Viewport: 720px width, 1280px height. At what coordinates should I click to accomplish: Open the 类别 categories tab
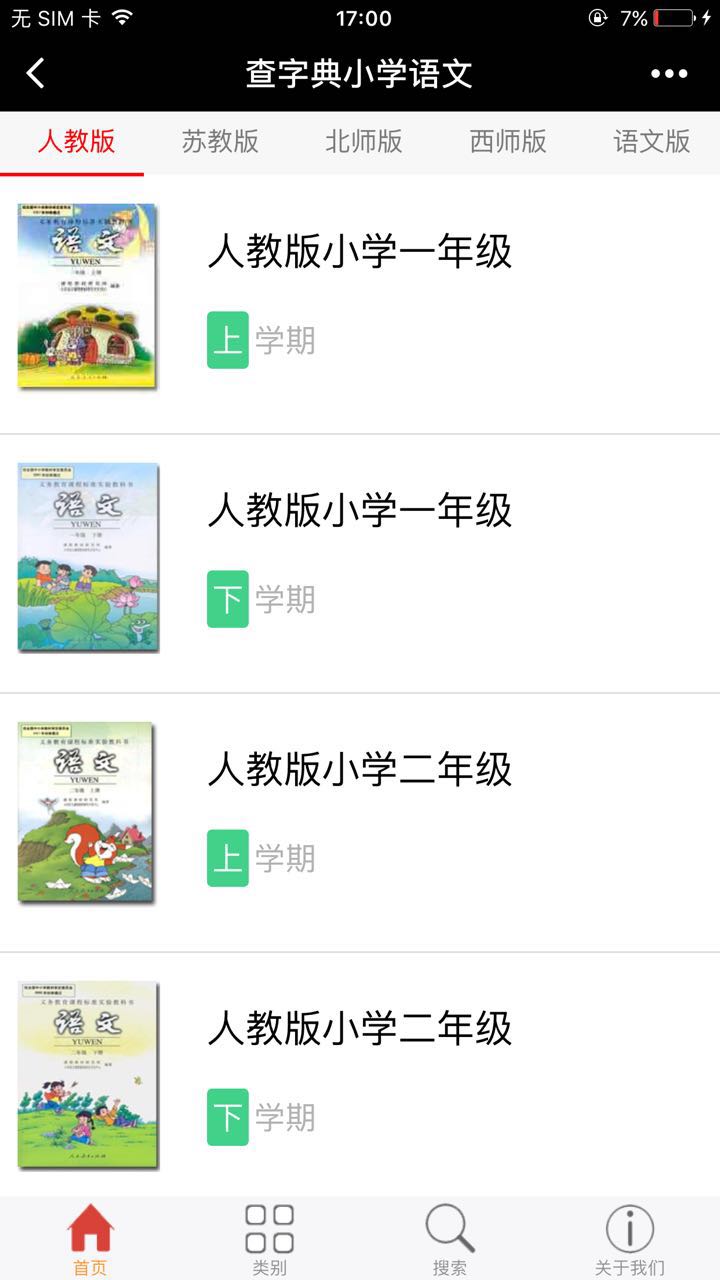[x=270, y=1240]
